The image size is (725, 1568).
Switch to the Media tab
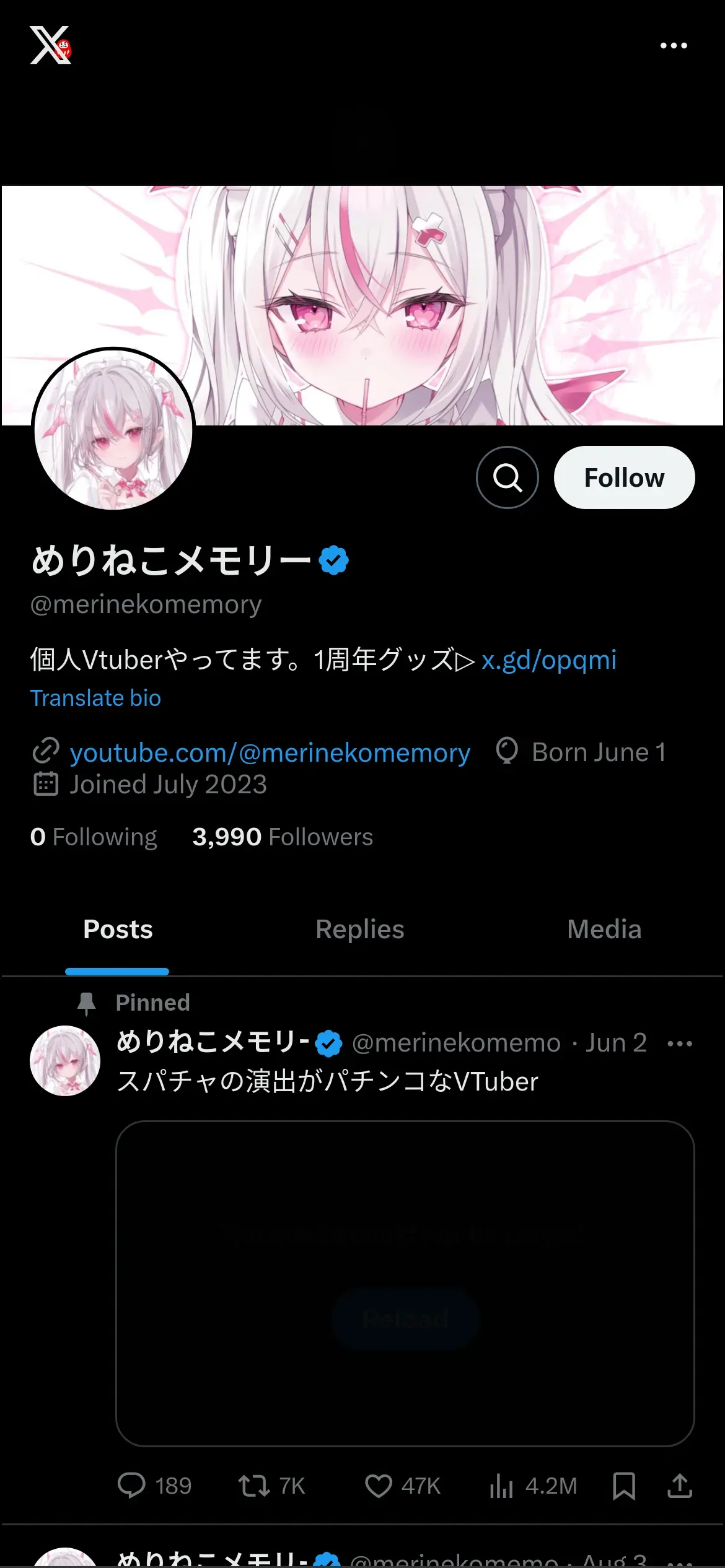click(604, 930)
